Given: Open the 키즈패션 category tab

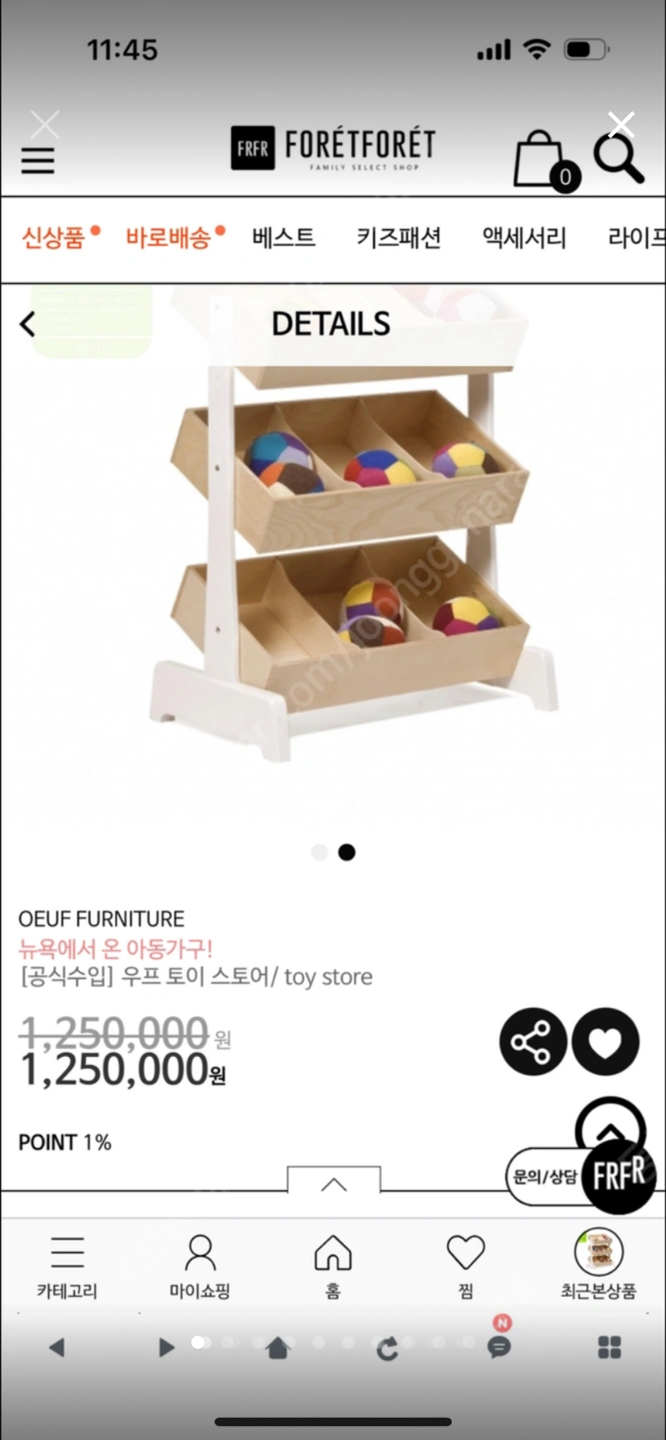Looking at the screenshot, I should click(x=398, y=238).
